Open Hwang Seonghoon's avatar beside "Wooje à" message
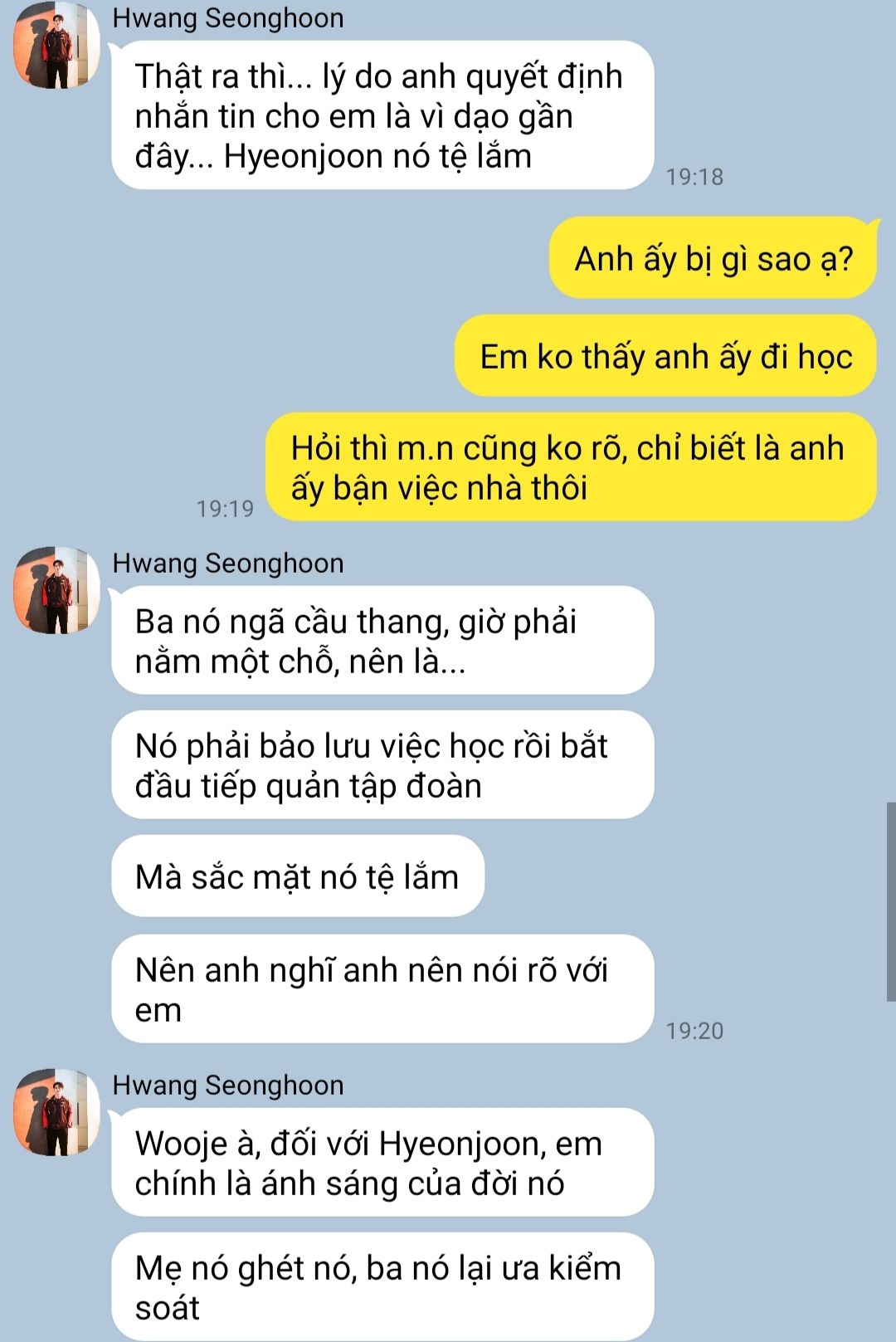 (x=56, y=1112)
